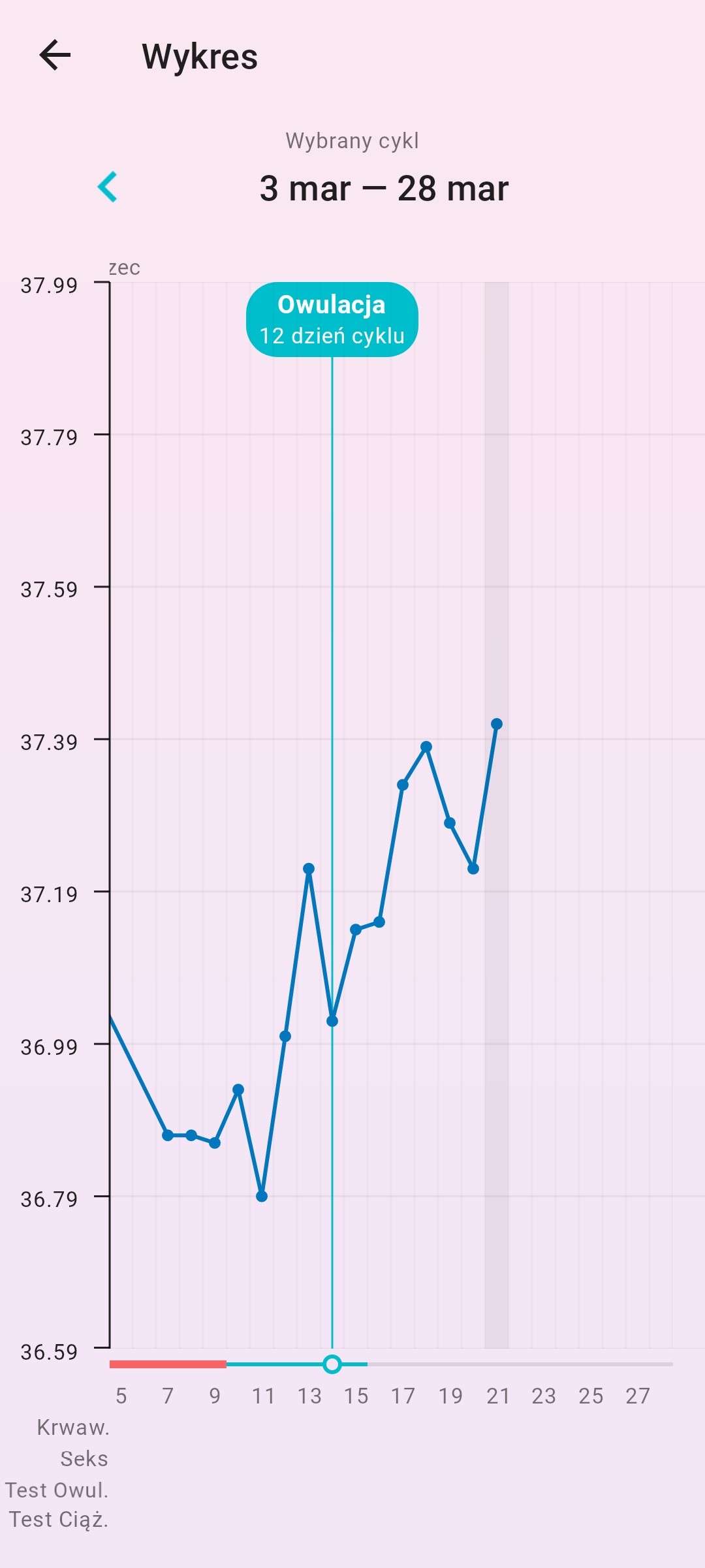Select the ovulation circle on the cycle timeline
The width and height of the screenshot is (705, 1568).
(x=332, y=1364)
